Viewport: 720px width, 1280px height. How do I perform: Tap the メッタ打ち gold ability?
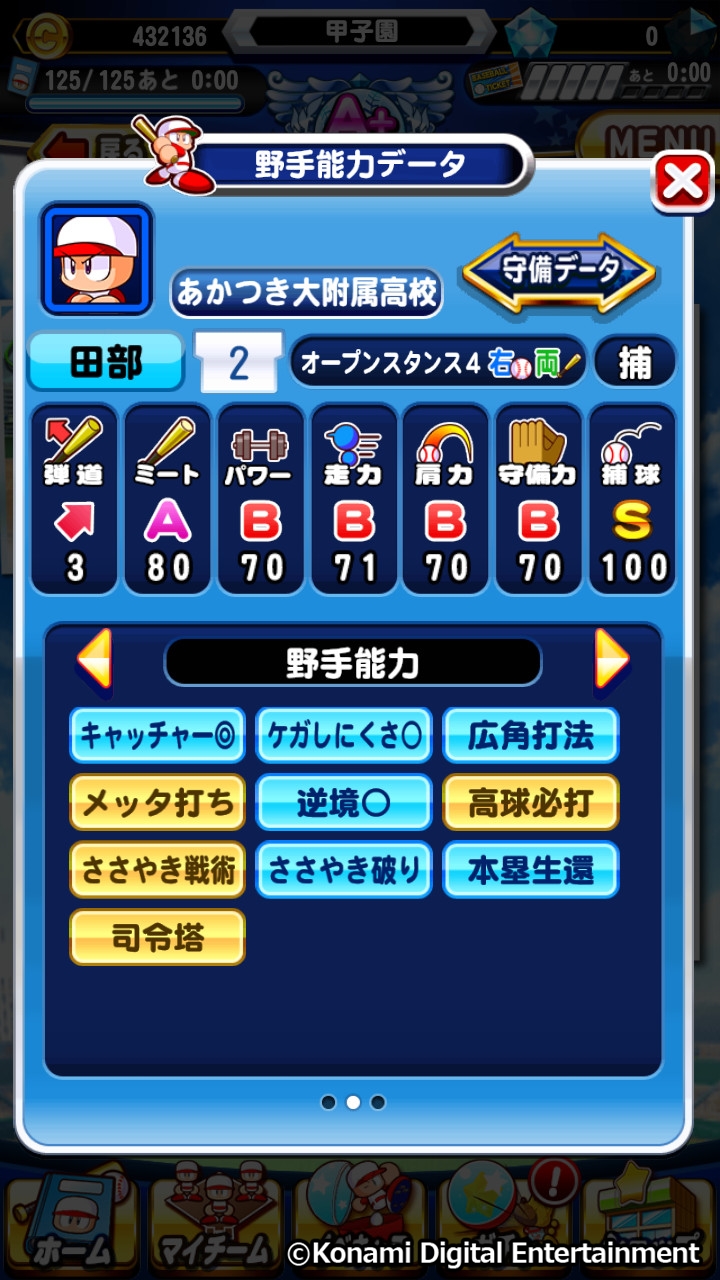pyautogui.click(x=157, y=803)
